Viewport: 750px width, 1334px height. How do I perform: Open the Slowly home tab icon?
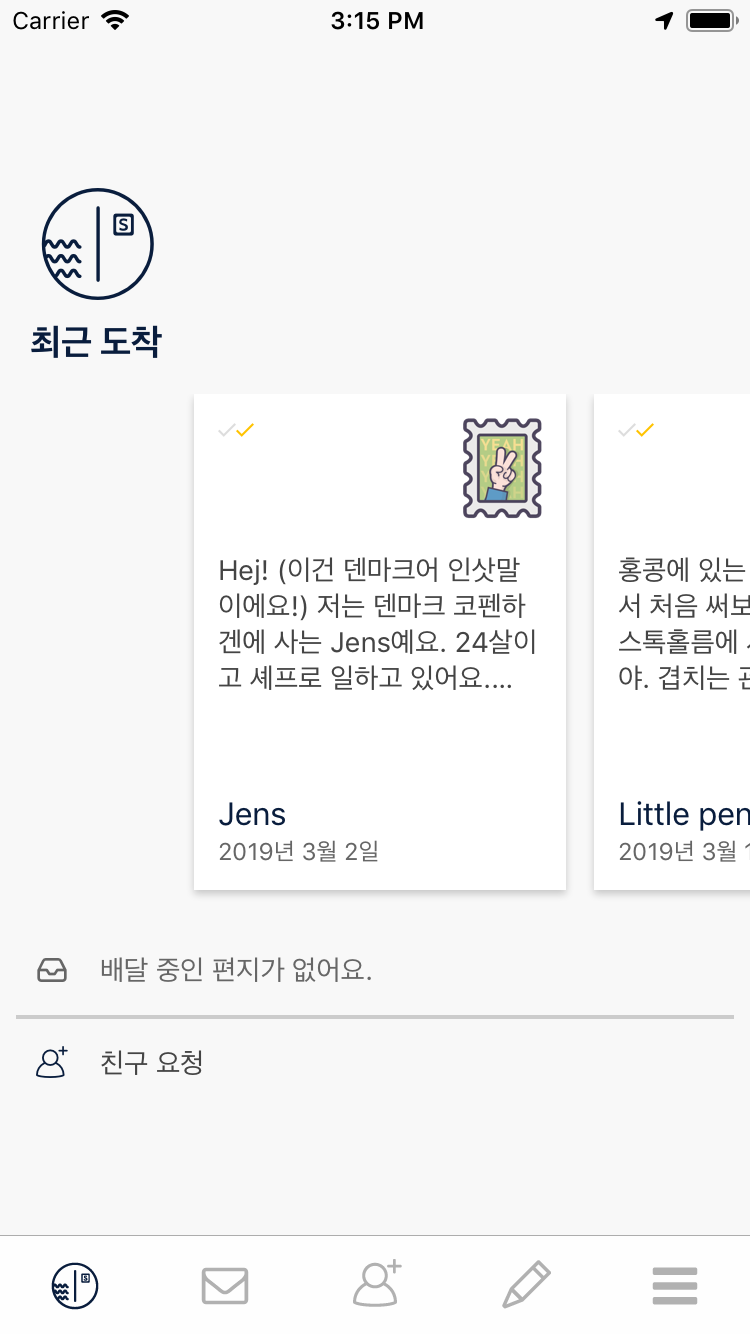(x=75, y=1286)
